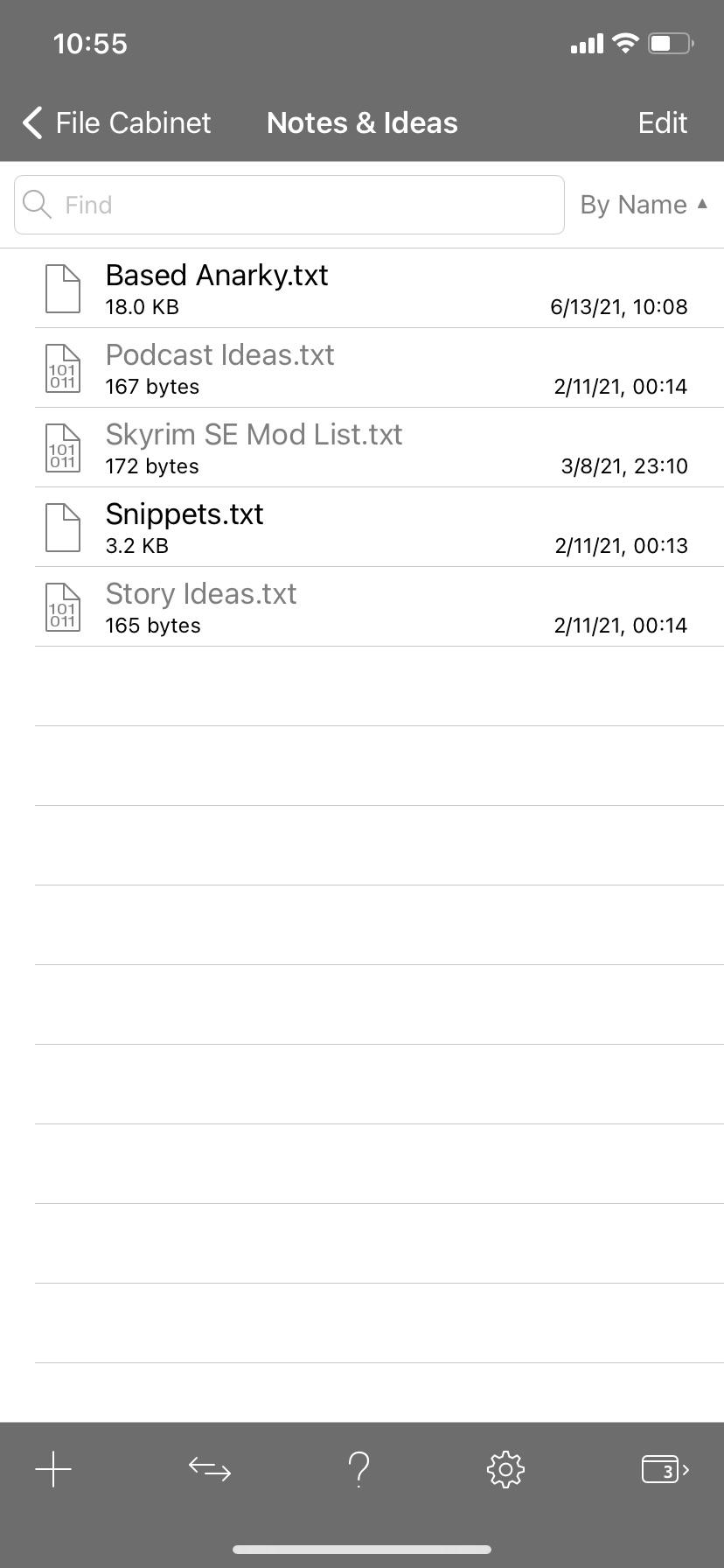Open Podcast Ideas.txt
The width and height of the screenshot is (724, 1568).
click(379, 368)
